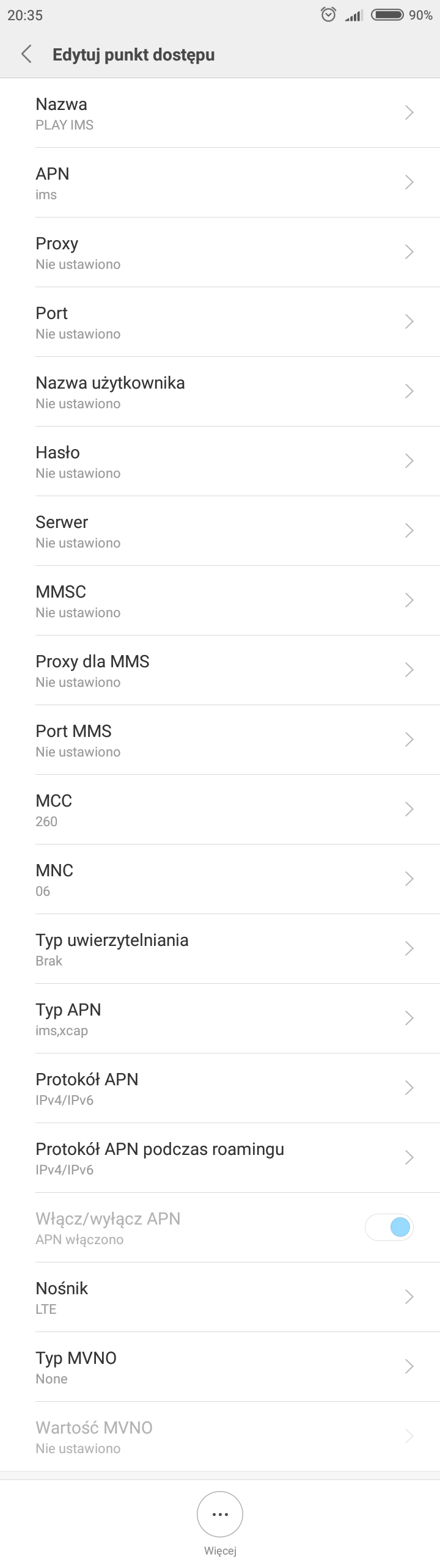Open the APN setting row
Image resolution: width=440 pixels, height=1568 pixels.
click(220, 183)
